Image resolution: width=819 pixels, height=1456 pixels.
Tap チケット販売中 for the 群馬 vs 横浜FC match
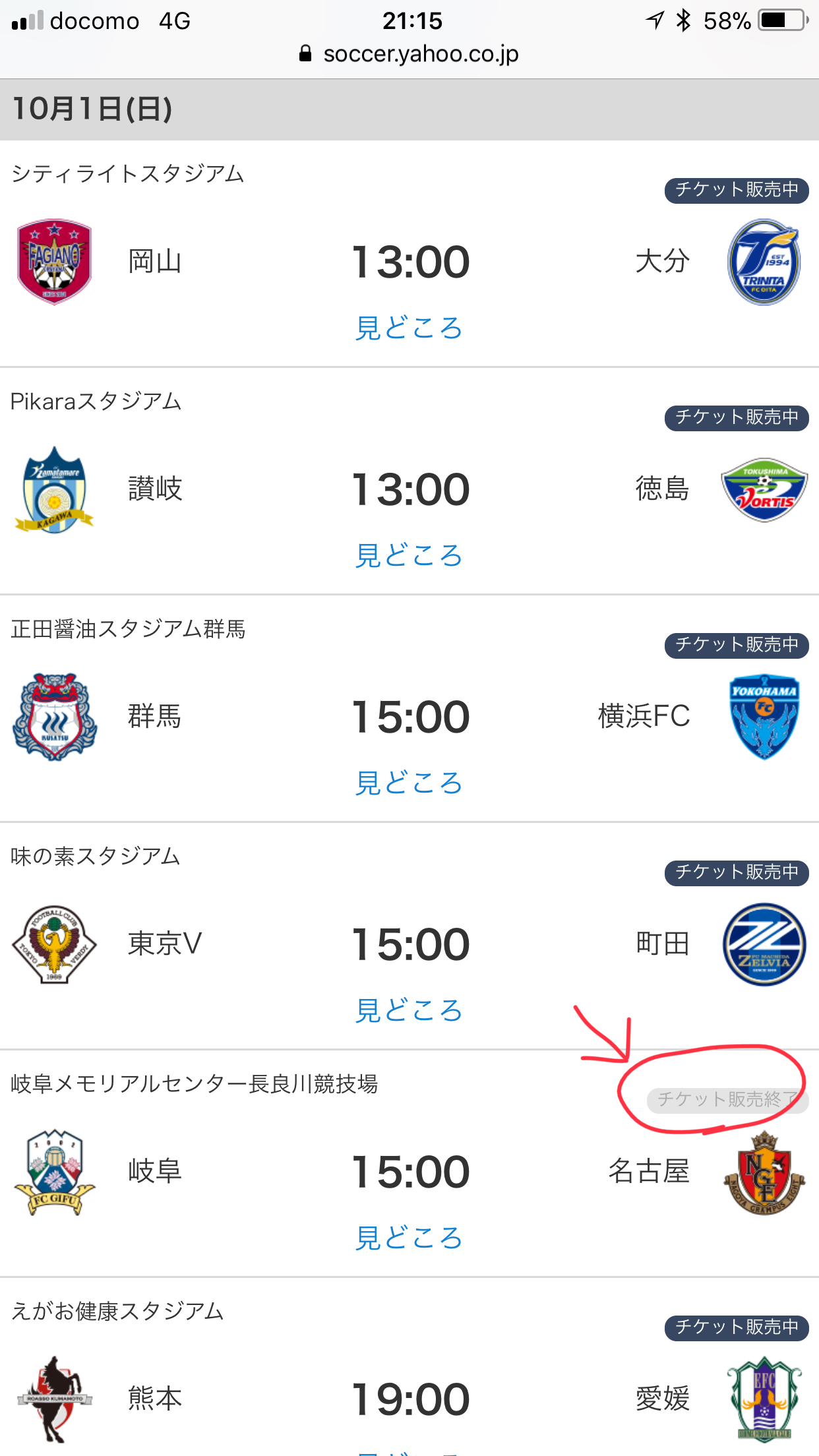pos(737,645)
